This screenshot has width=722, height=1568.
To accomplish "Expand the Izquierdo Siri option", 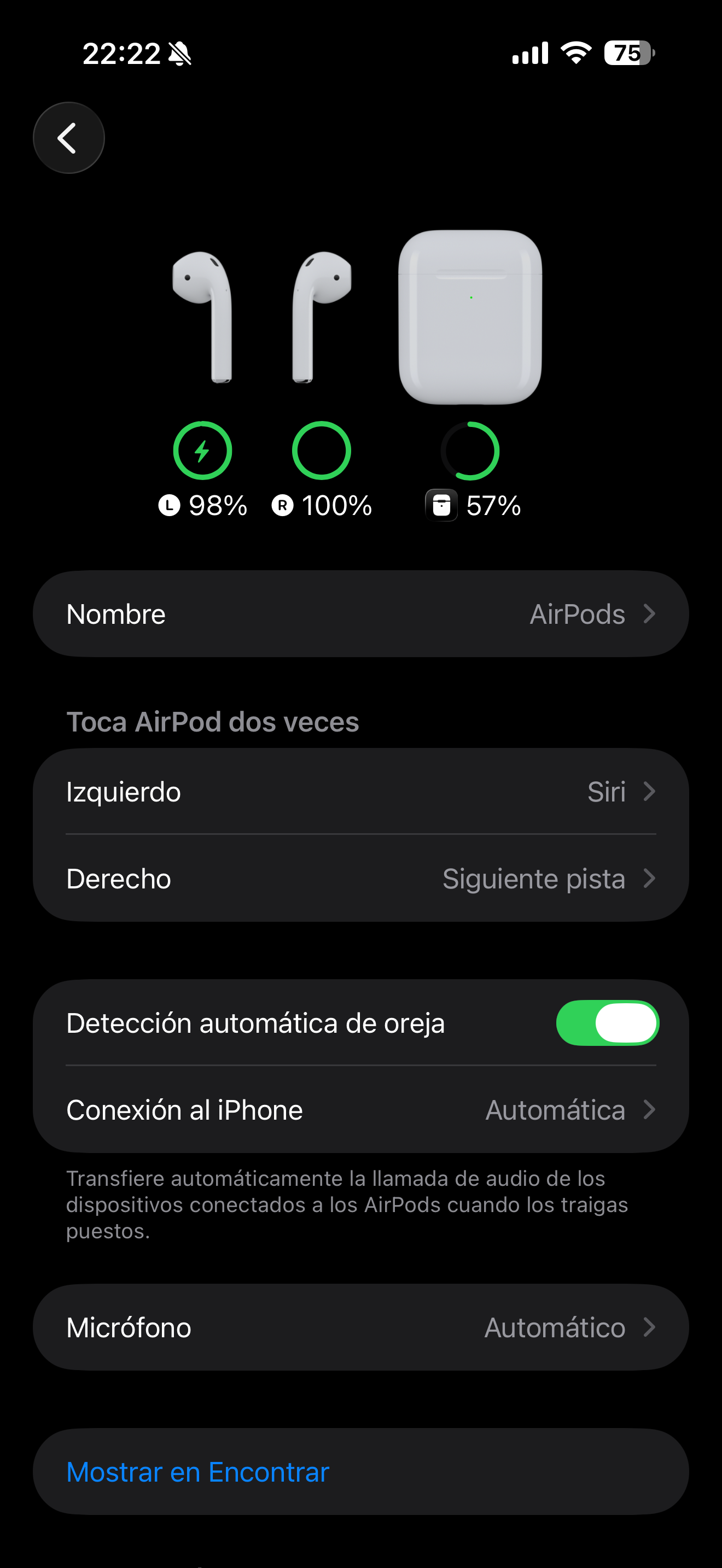I will 361,792.
